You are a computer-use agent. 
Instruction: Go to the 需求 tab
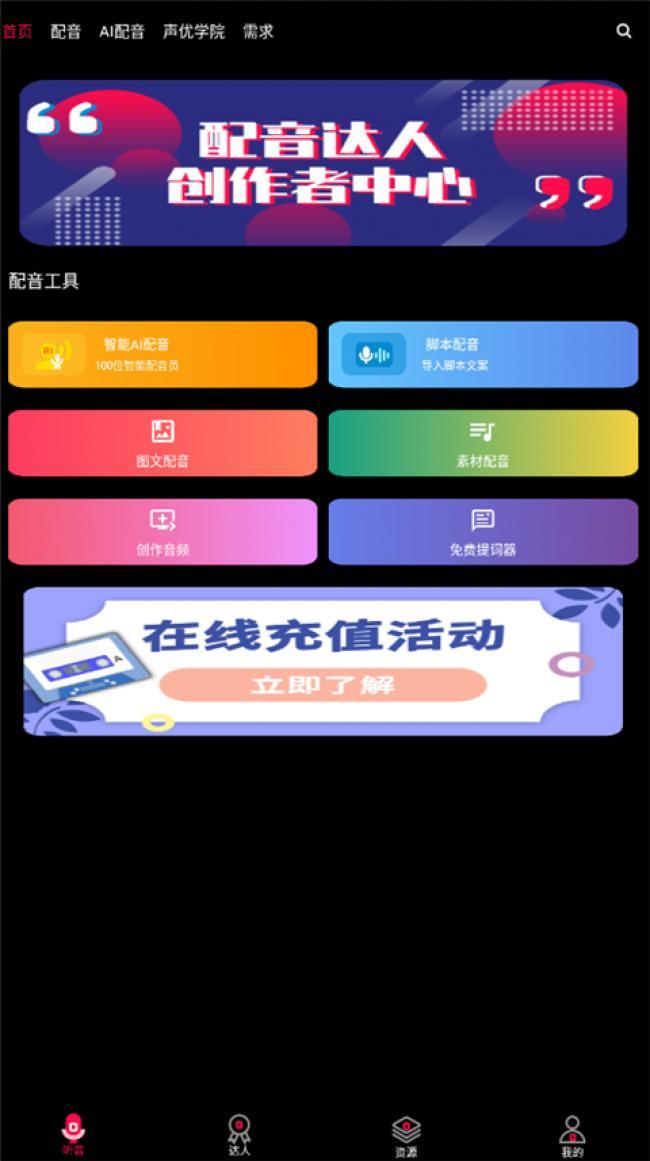coord(258,32)
